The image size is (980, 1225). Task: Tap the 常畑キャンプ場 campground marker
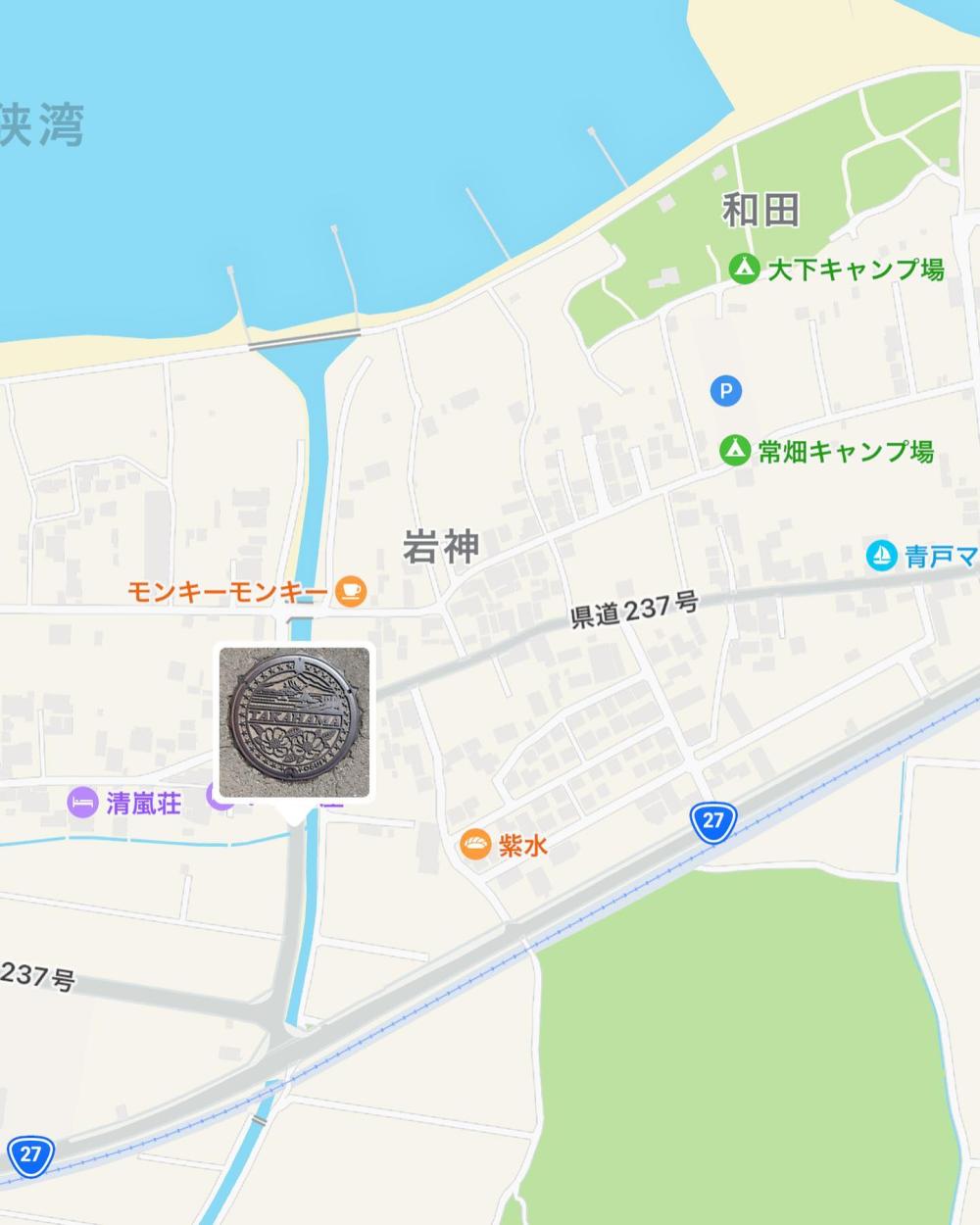tap(734, 451)
